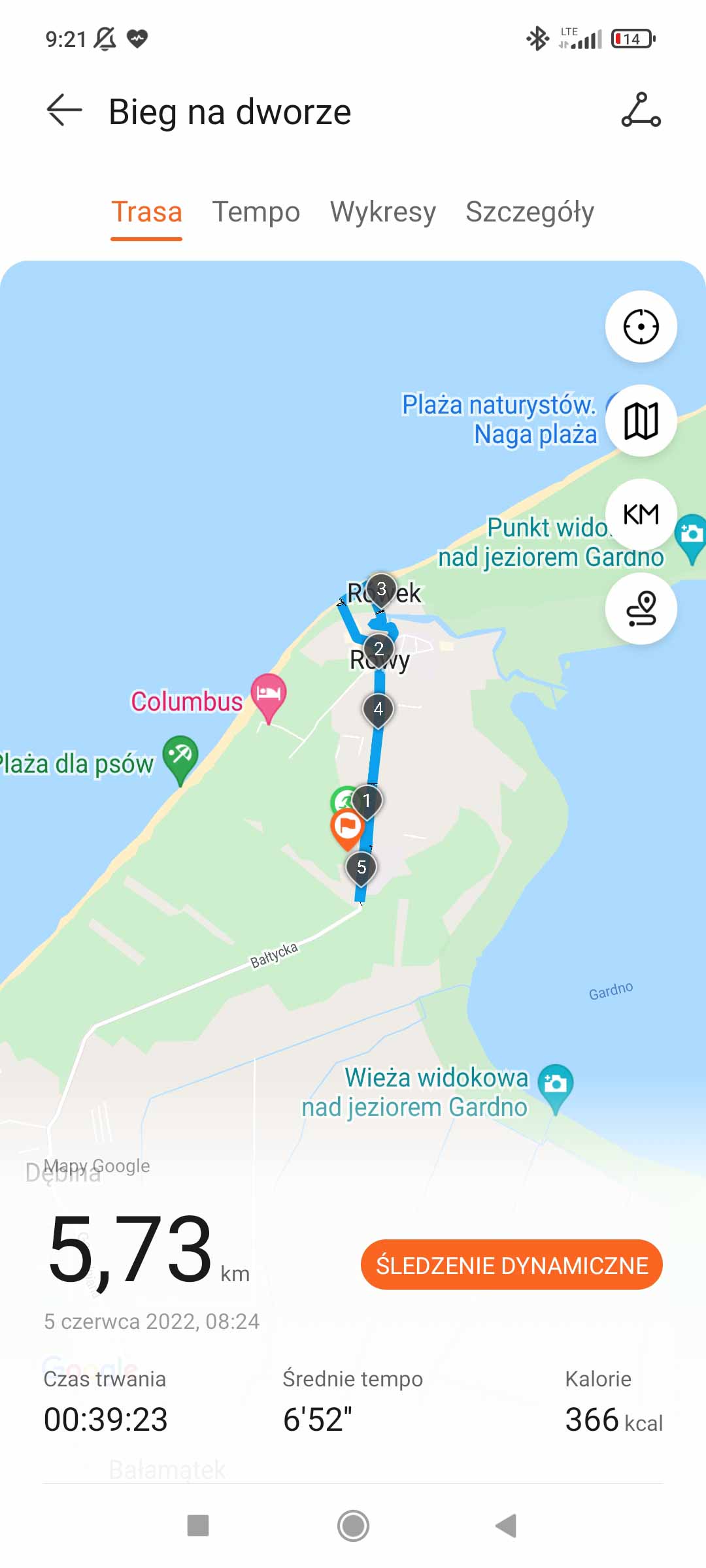This screenshot has width=706, height=1568.
Task: Toggle the KM distance markers
Action: [641, 515]
